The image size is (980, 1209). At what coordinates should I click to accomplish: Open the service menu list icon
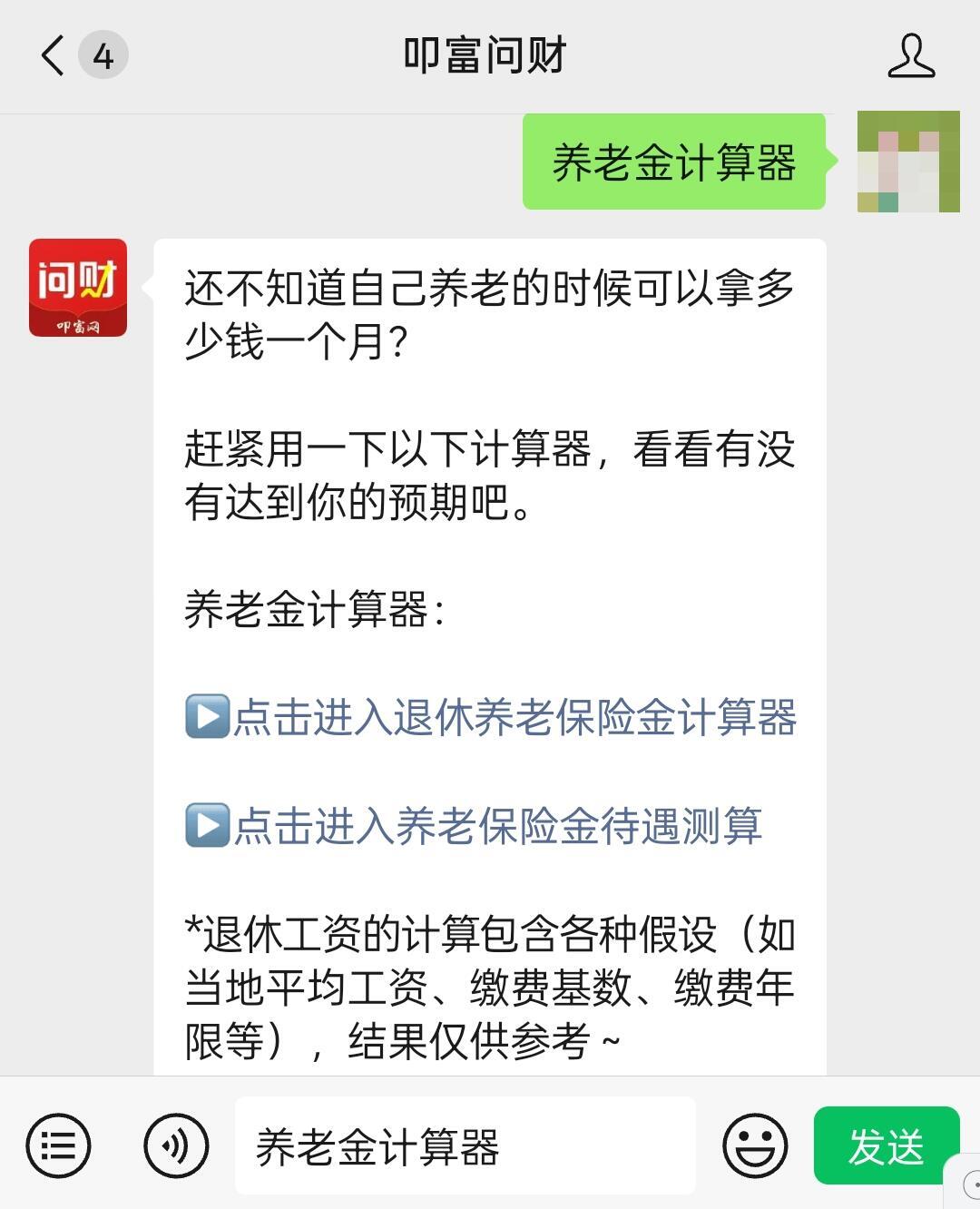[58, 1145]
